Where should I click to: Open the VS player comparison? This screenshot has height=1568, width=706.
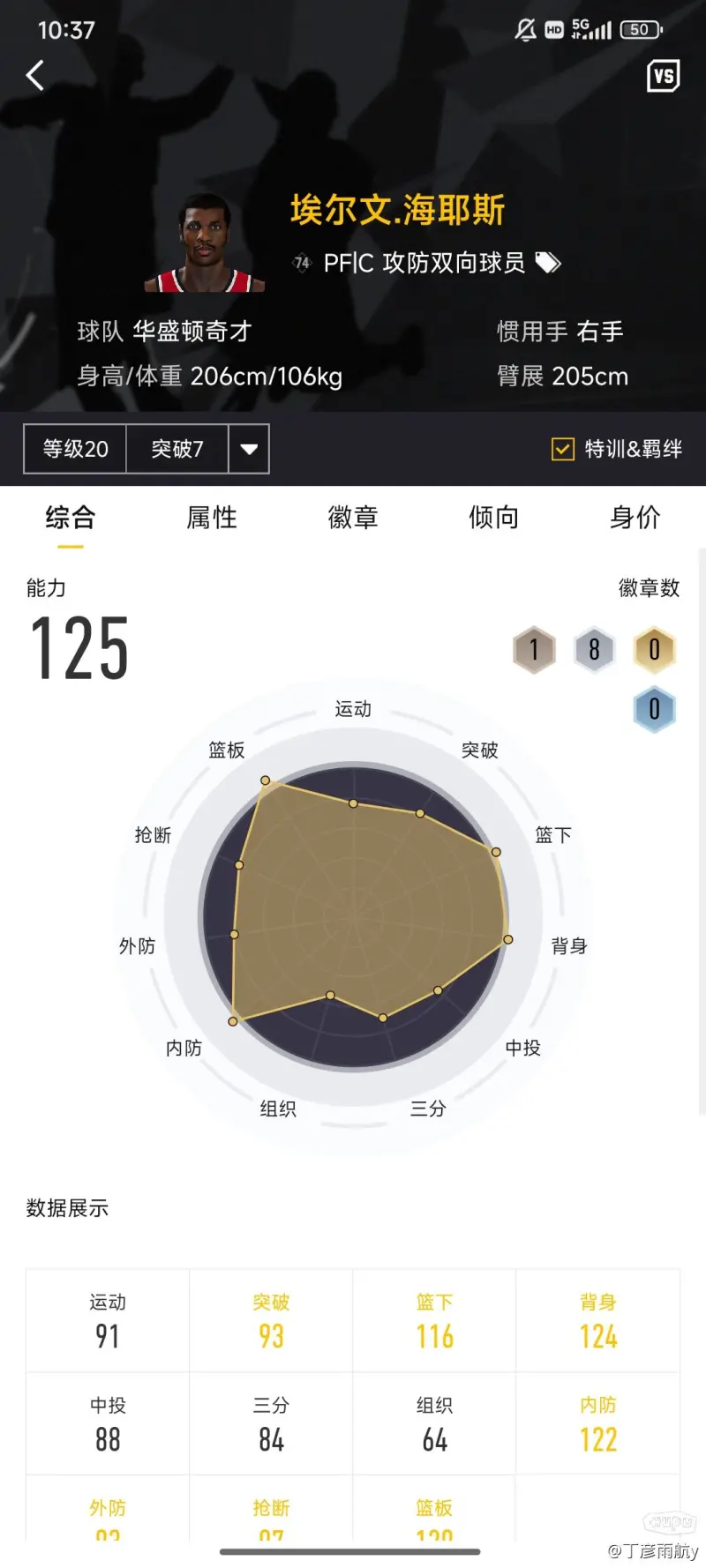[x=663, y=77]
